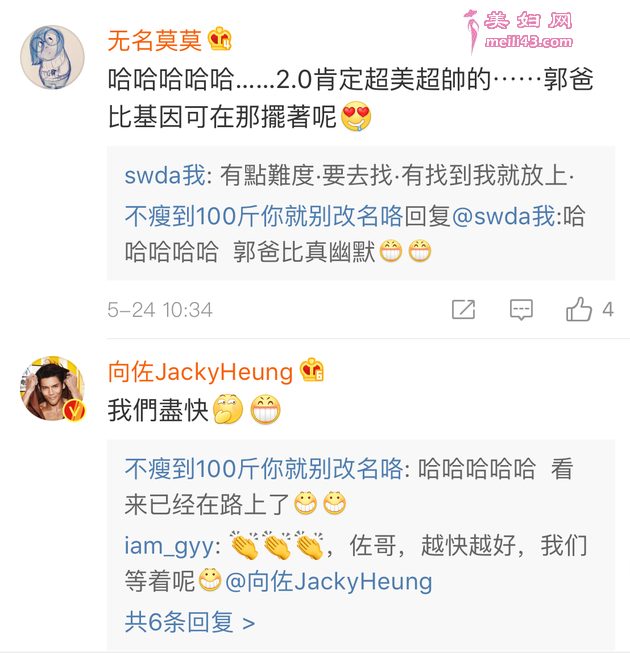Reply to 无名莫莫's comment via the comment icon

(521, 310)
